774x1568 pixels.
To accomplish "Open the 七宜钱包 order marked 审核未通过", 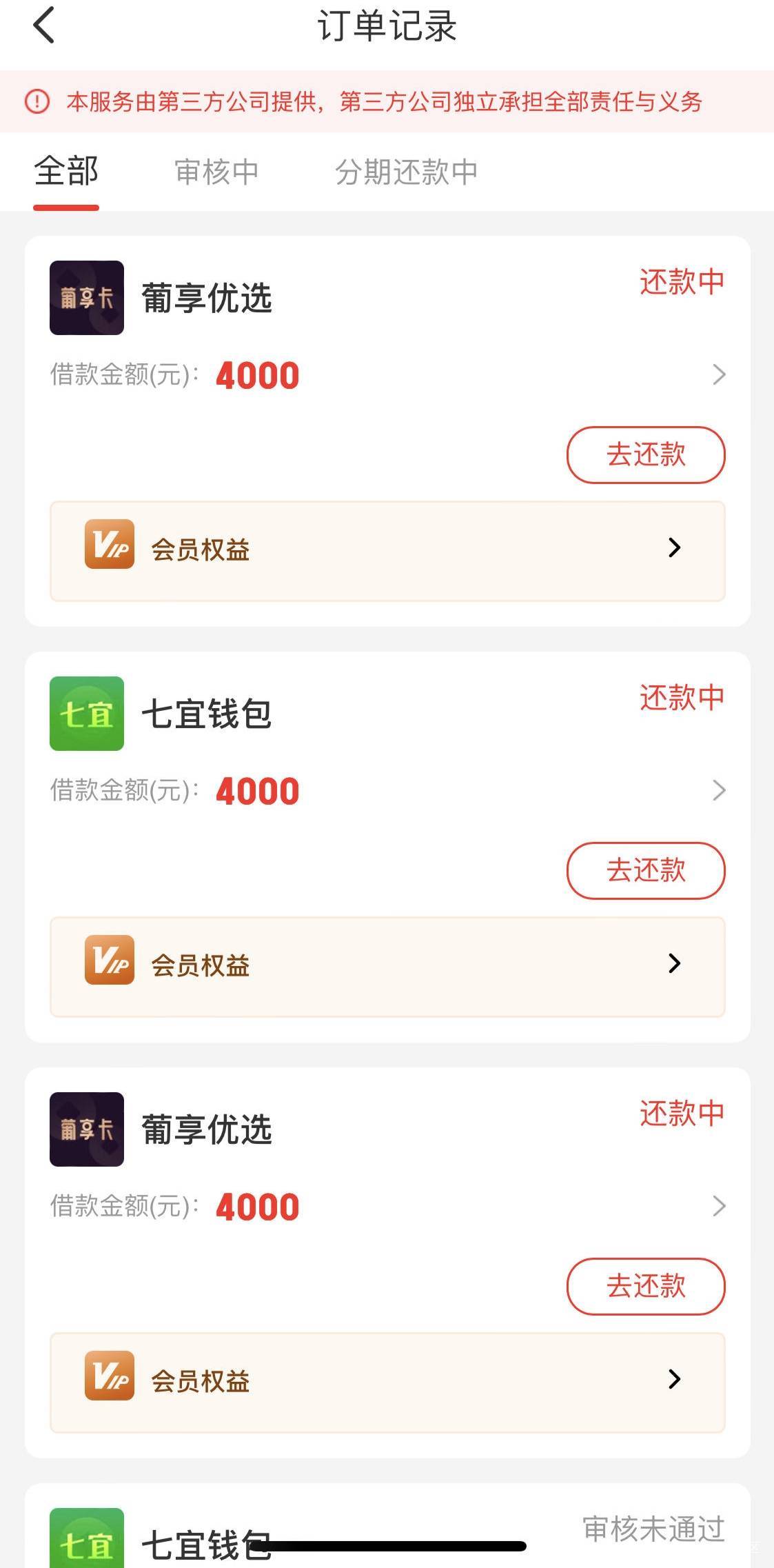I will tap(387, 1528).
